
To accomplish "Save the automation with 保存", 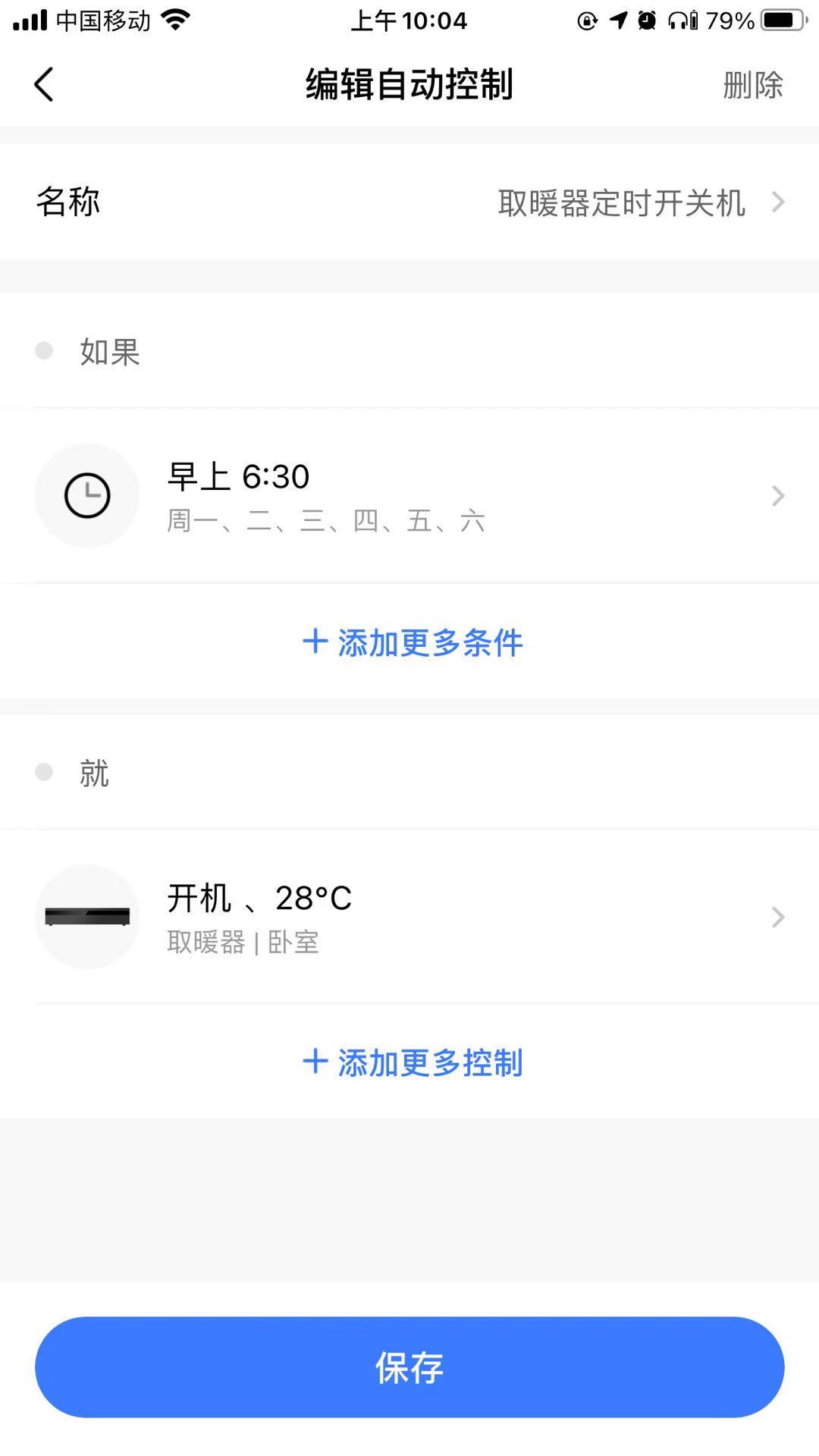I will click(x=409, y=1367).
